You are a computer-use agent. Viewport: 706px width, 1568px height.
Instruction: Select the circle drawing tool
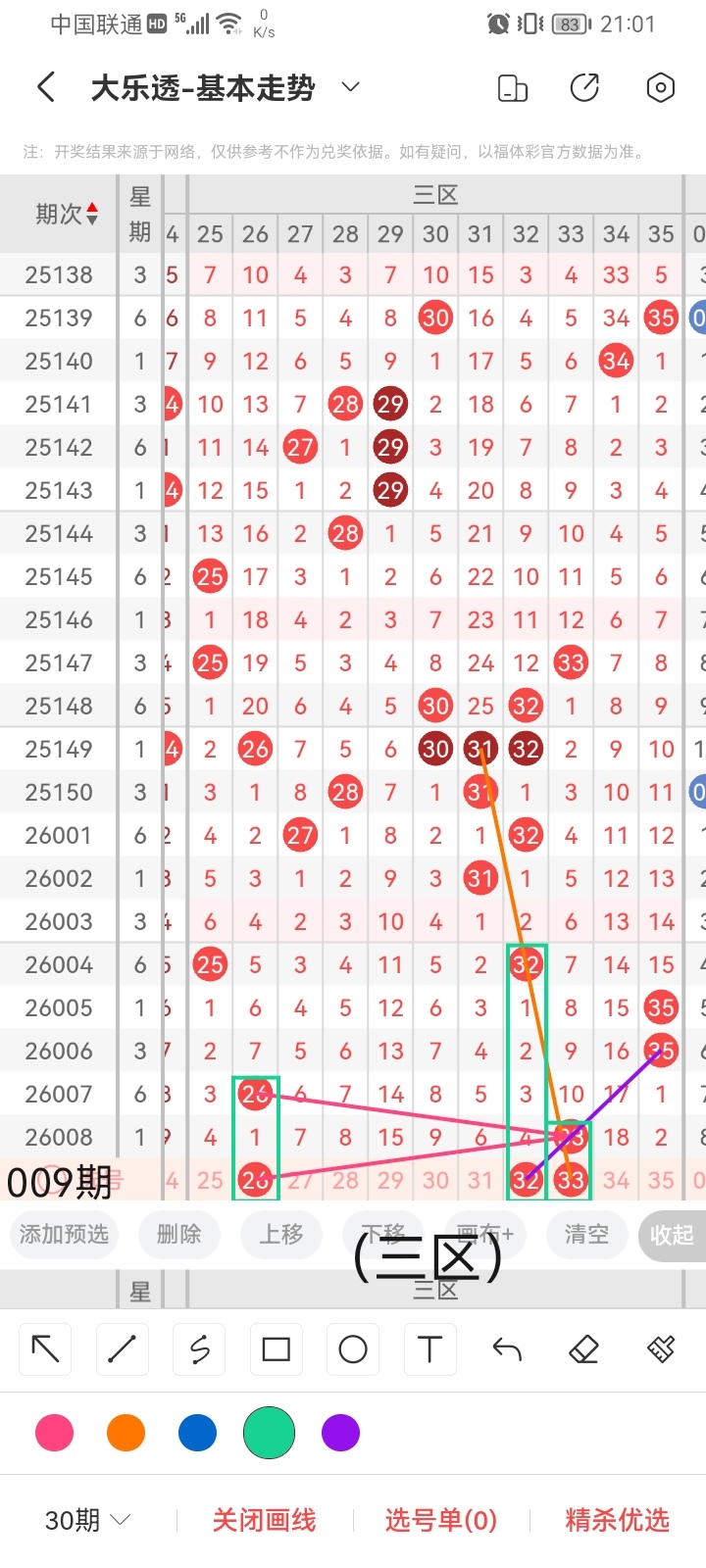click(353, 1349)
